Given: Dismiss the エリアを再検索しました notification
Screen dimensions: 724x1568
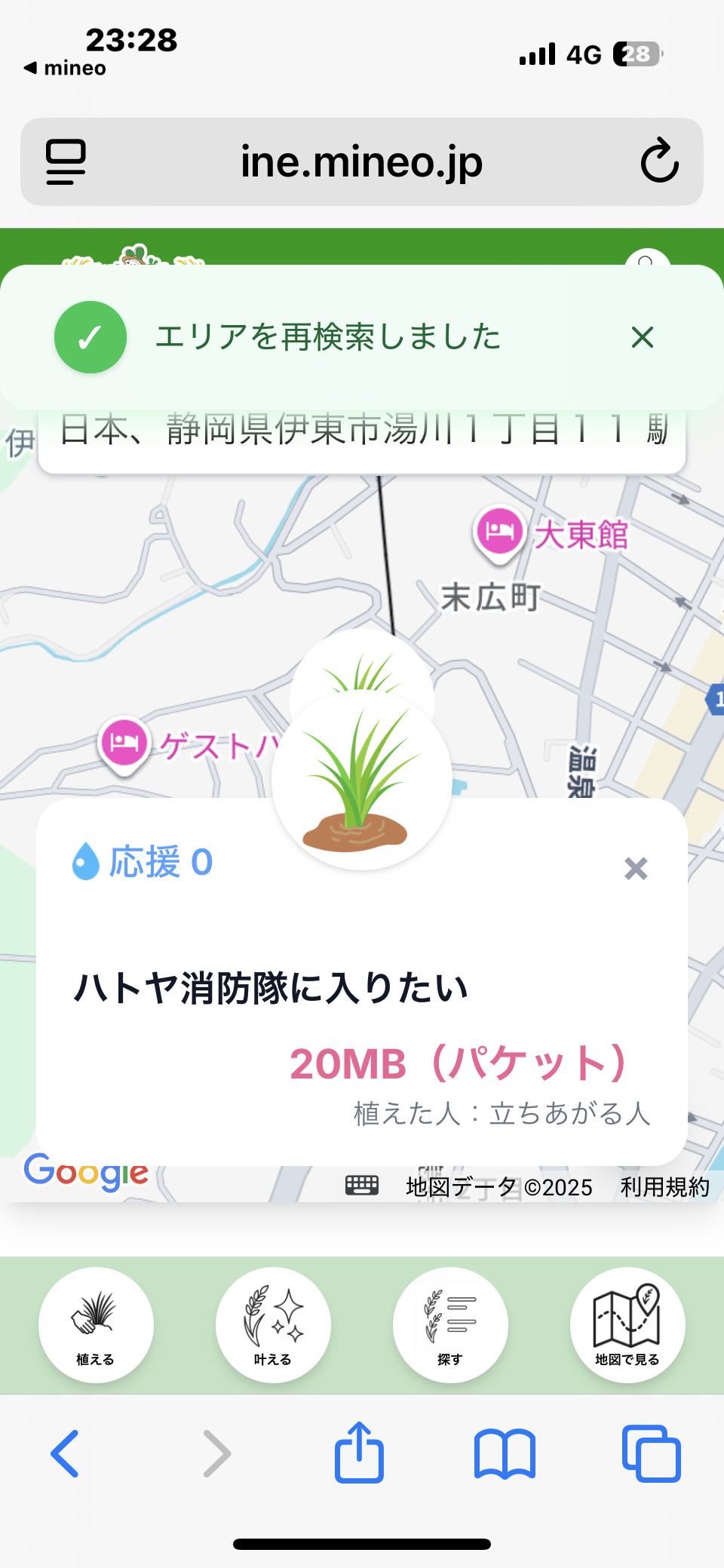Looking at the screenshot, I should tap(642, 337).
